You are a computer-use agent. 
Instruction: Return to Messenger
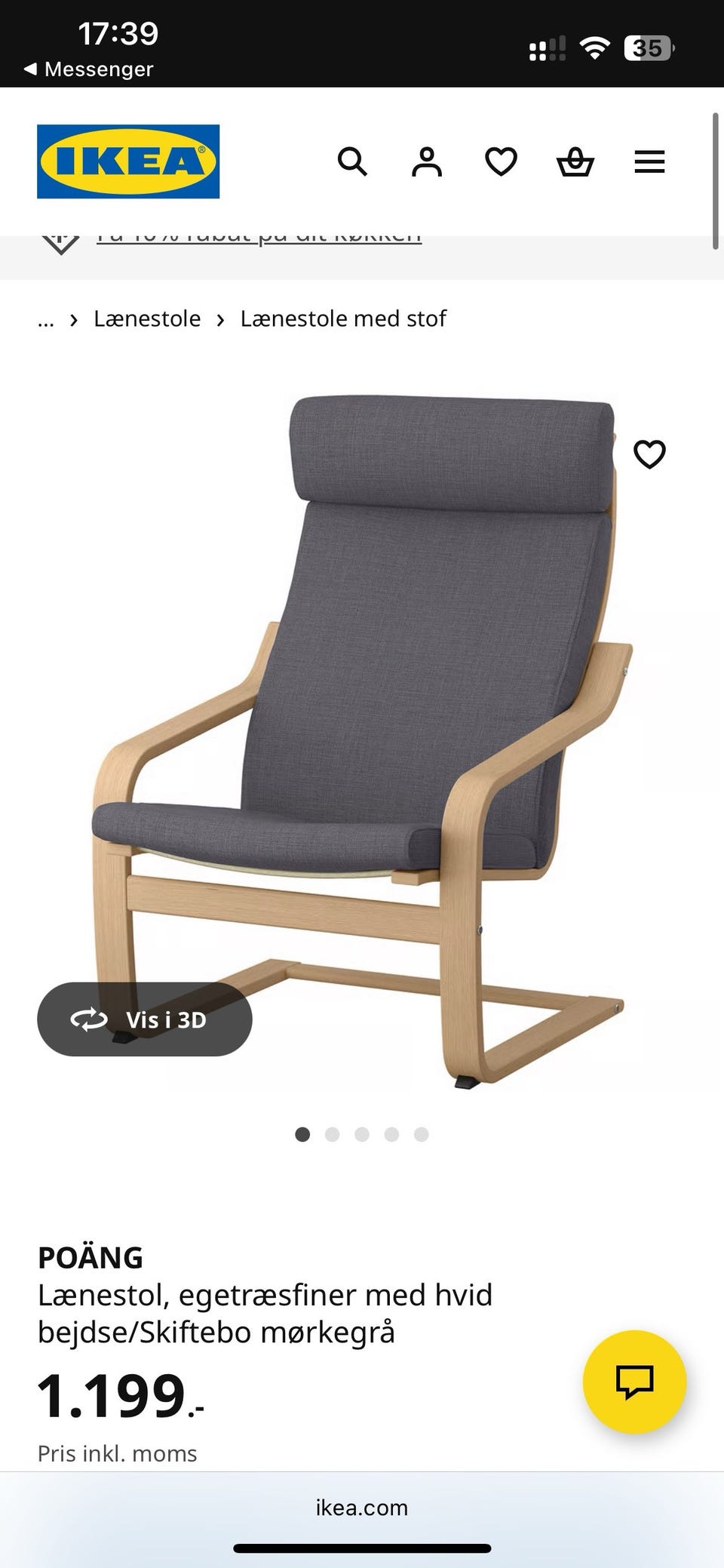88,69
